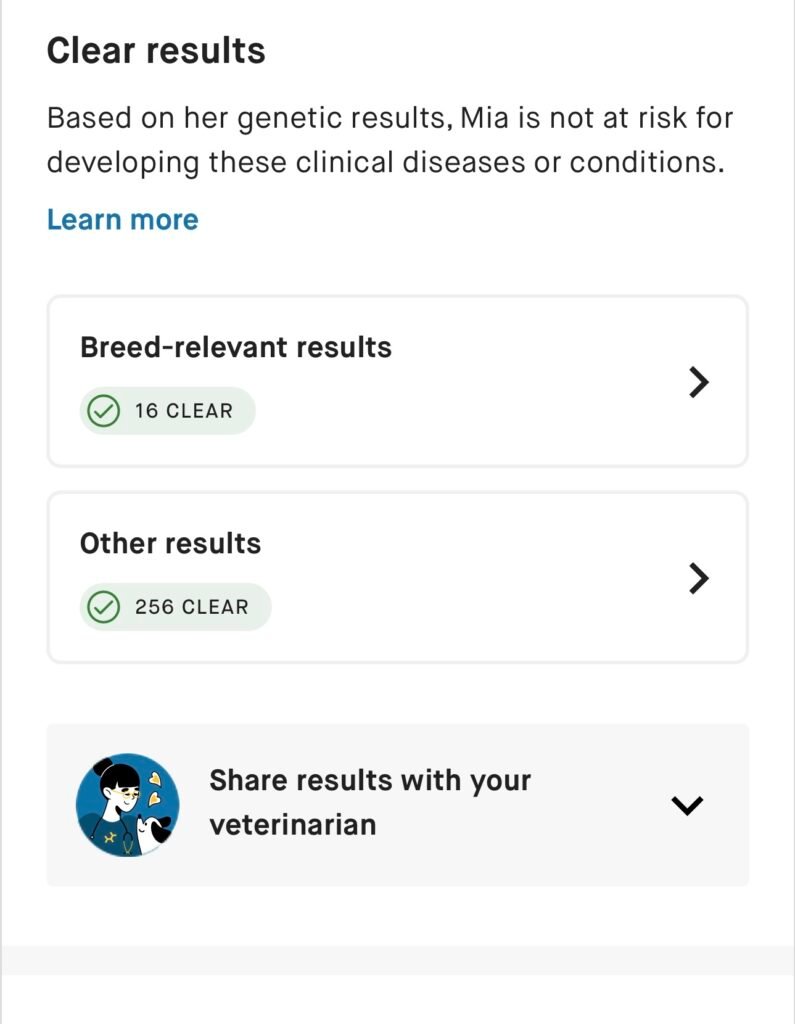Screen dimensions: 795x1024
Task: Open Other results card
Action: (x=397, y=577)
